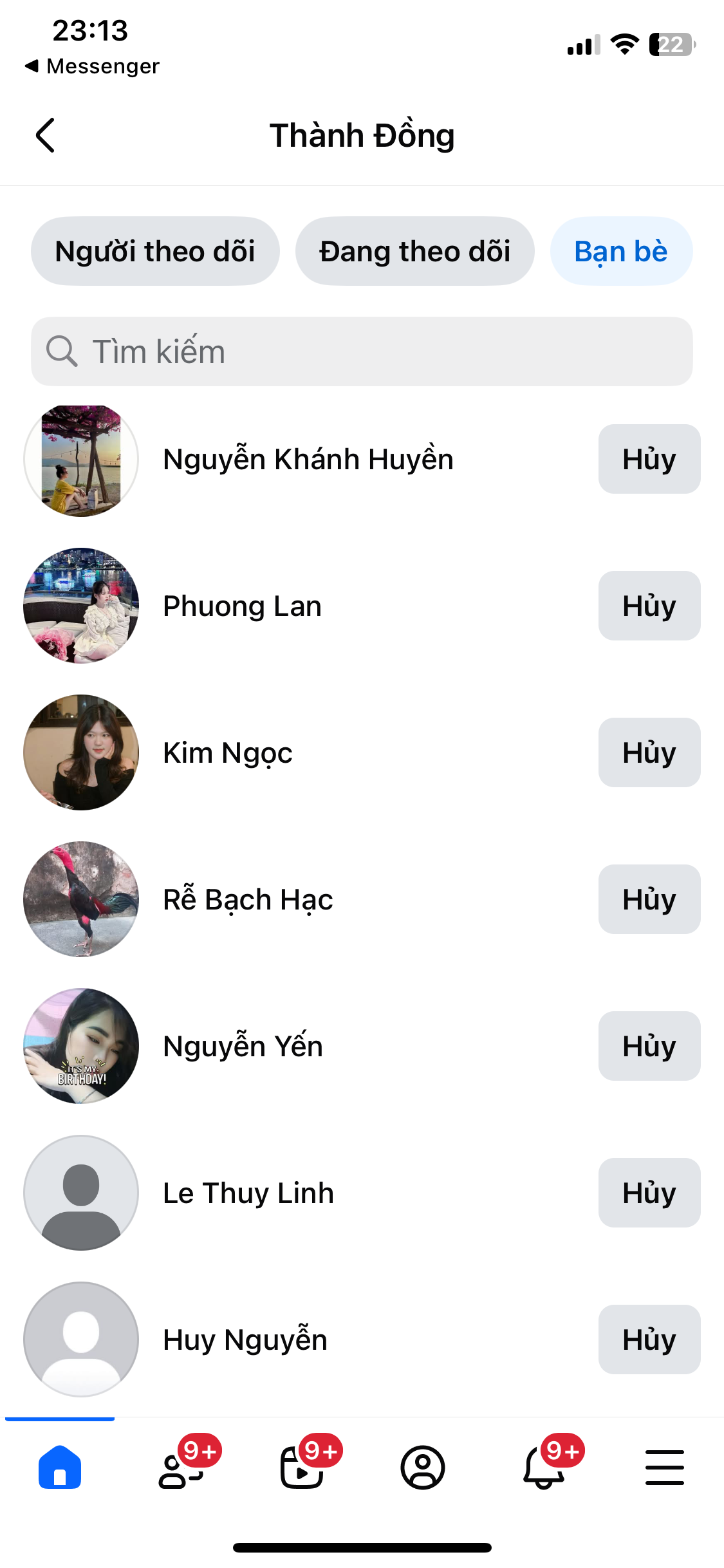
Task: Open the friends tab in bottom bar
Action: 181,1468
